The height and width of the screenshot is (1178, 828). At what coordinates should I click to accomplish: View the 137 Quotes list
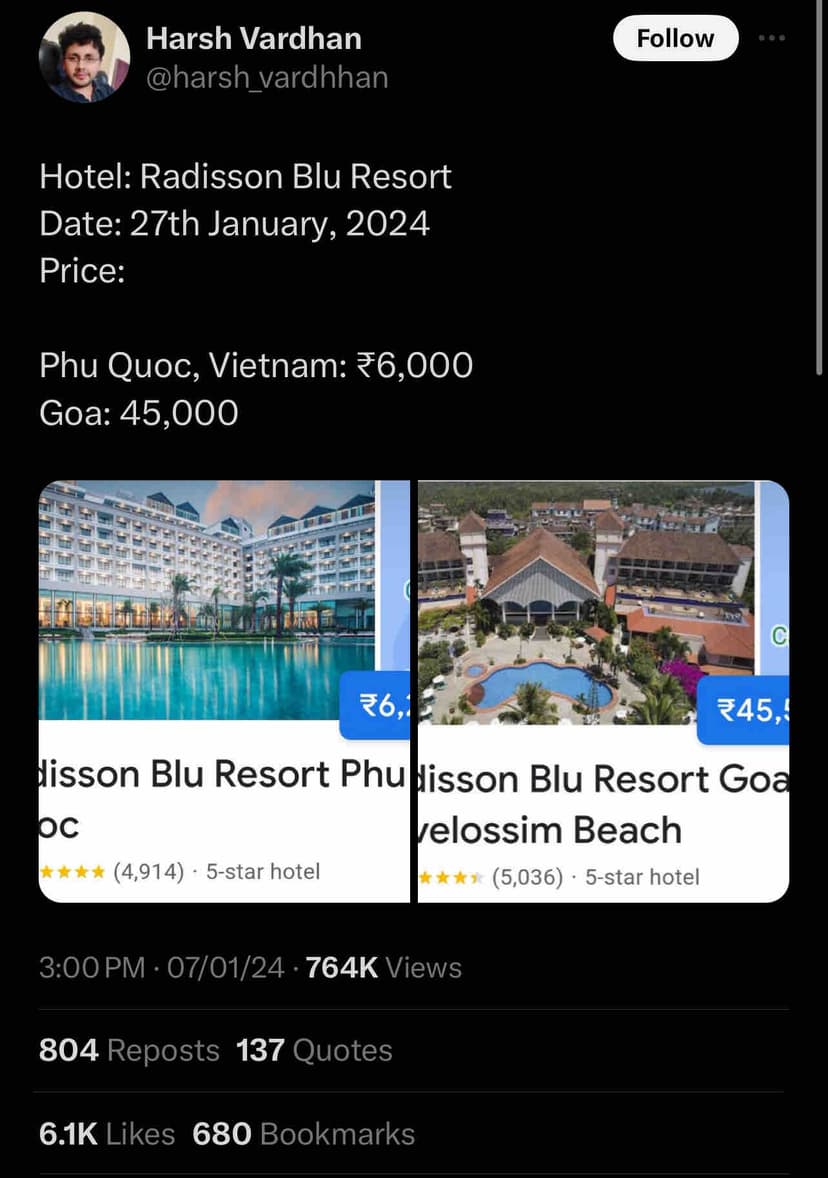pyautogui.click(x=314, y=1050)
